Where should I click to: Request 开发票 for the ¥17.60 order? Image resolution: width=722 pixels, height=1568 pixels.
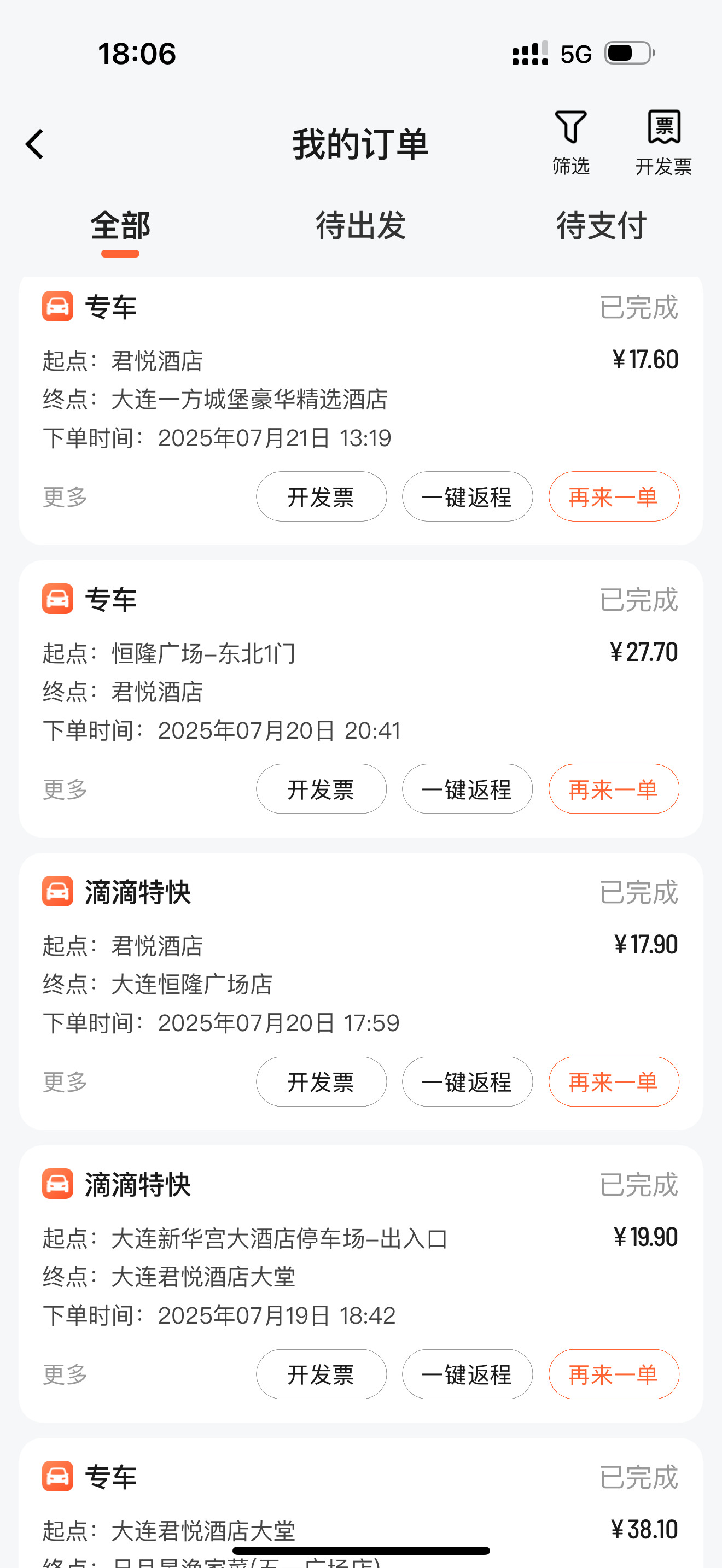322,496
